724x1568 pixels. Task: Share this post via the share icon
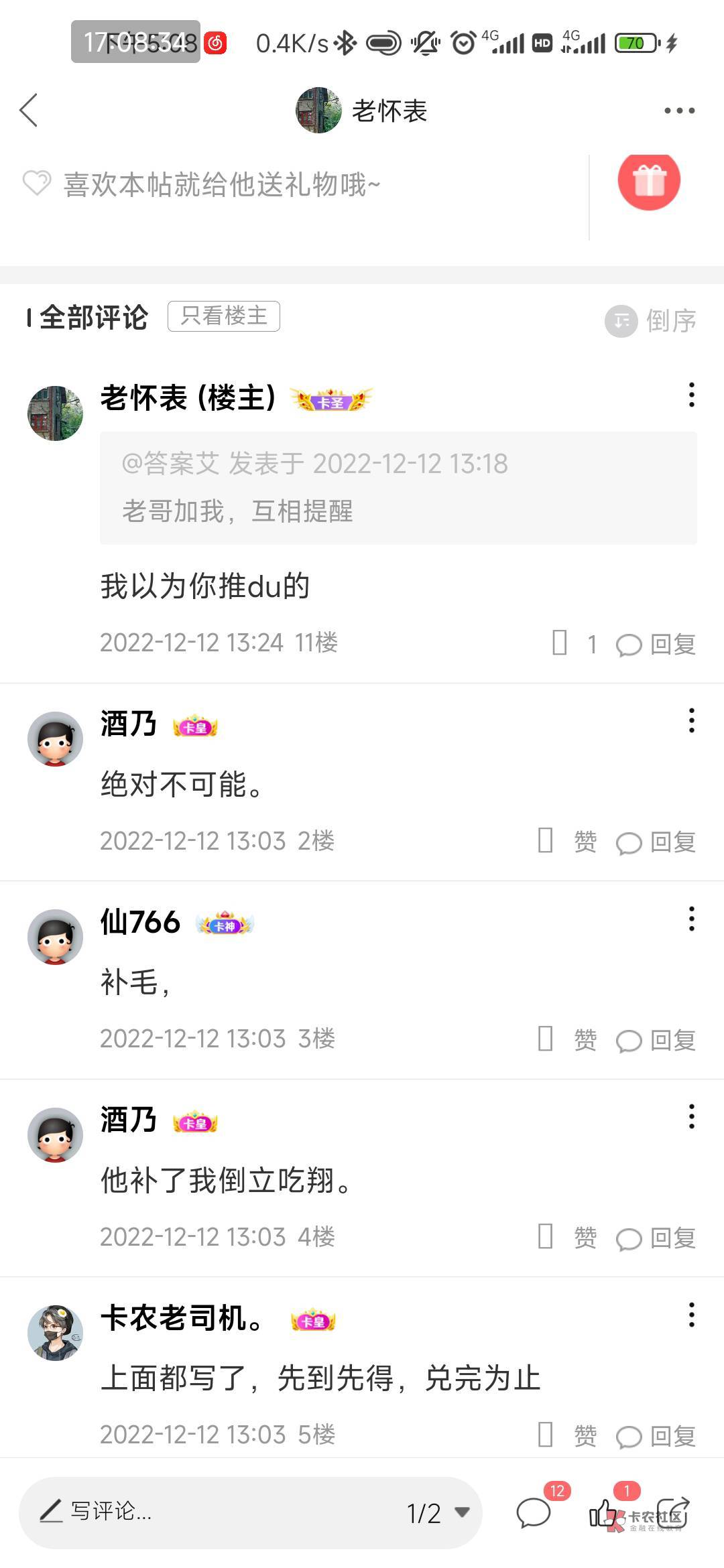tap(673, 1512)
